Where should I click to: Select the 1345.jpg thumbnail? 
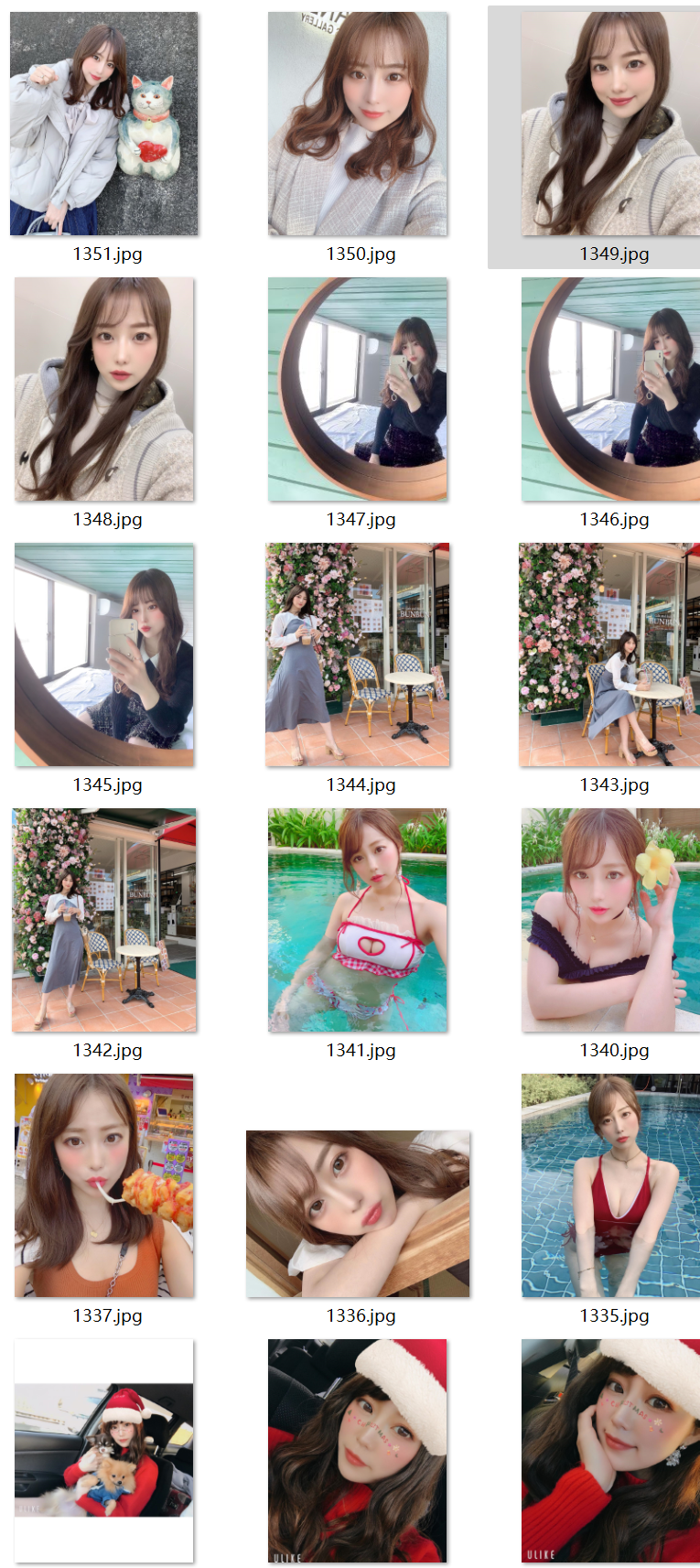(x=104, y=654)
